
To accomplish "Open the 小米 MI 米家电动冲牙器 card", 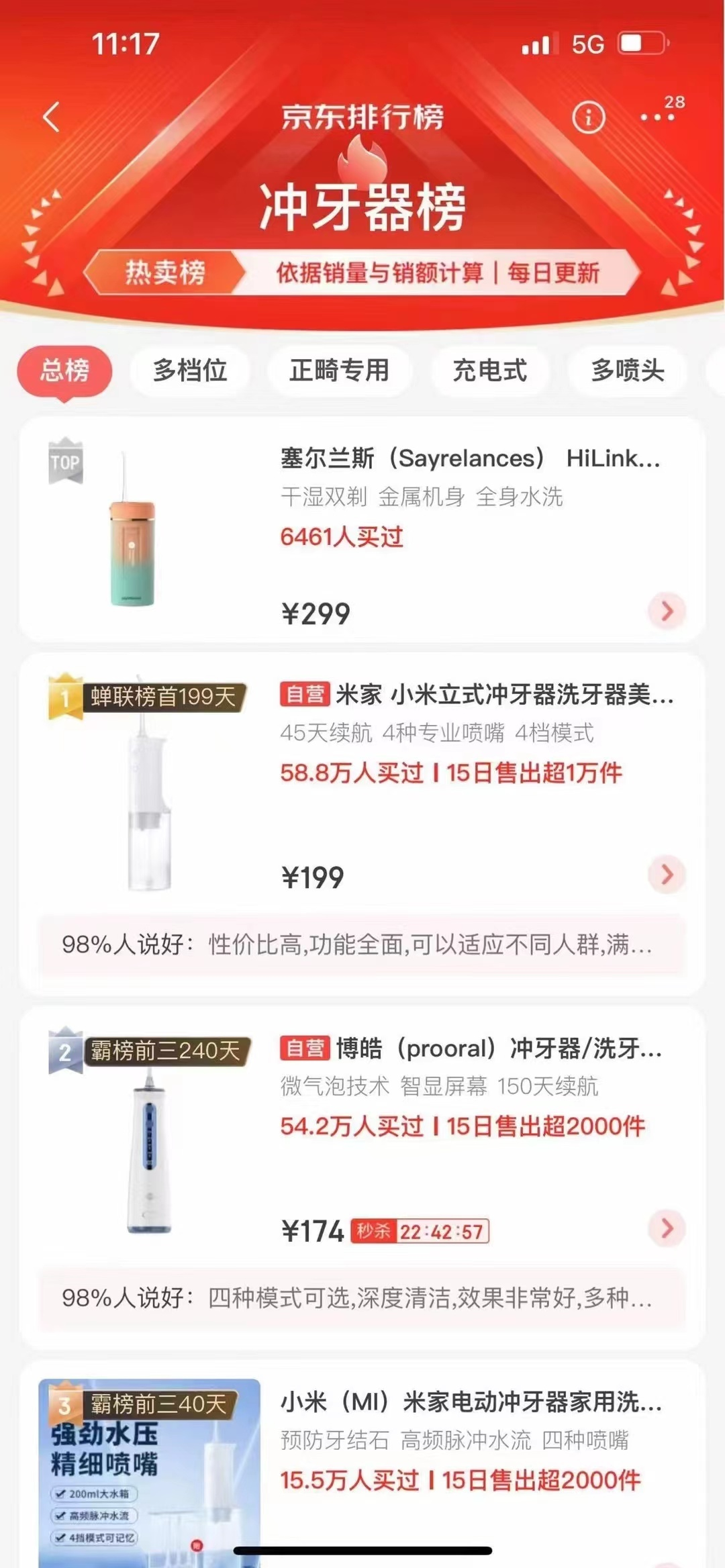I will [362, 1465].
